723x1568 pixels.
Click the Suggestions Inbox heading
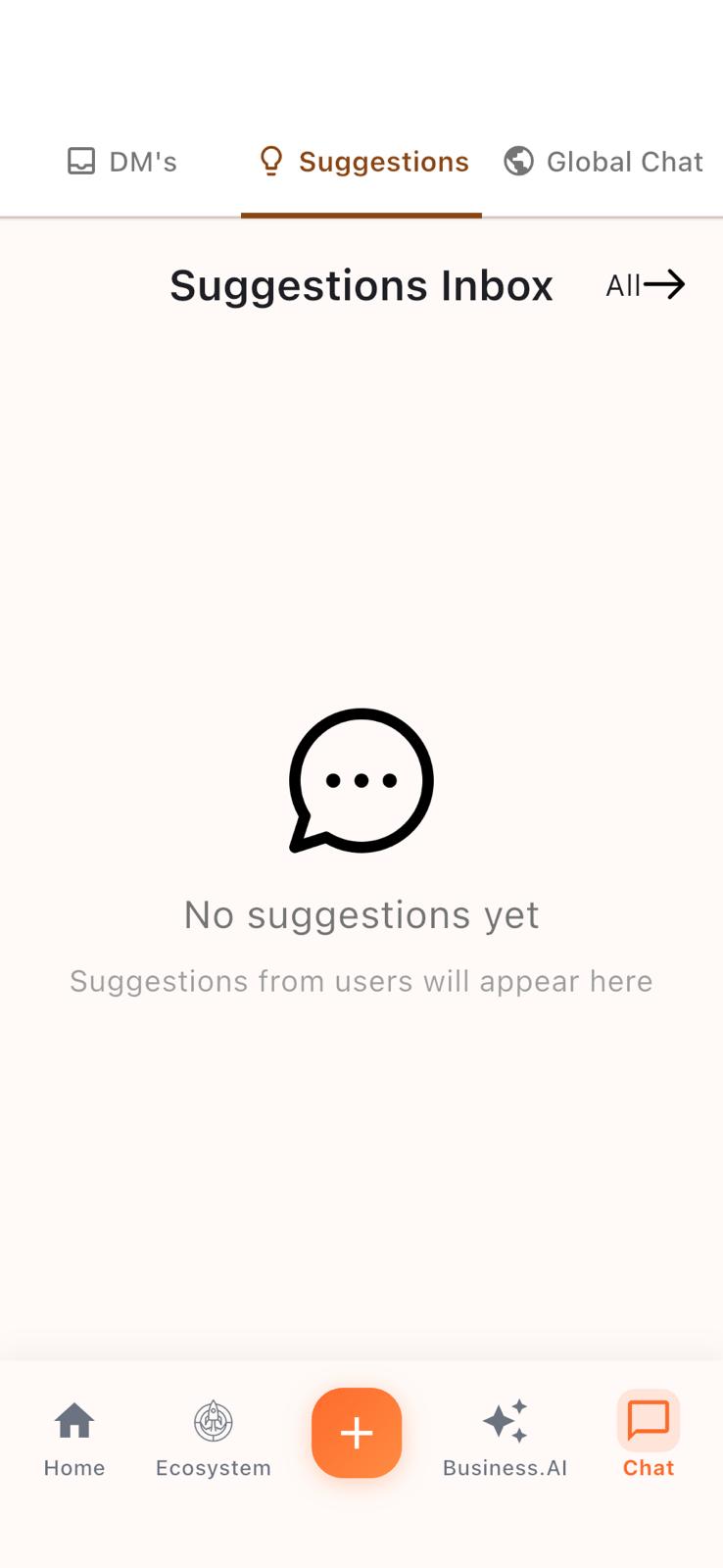(361, 285)
